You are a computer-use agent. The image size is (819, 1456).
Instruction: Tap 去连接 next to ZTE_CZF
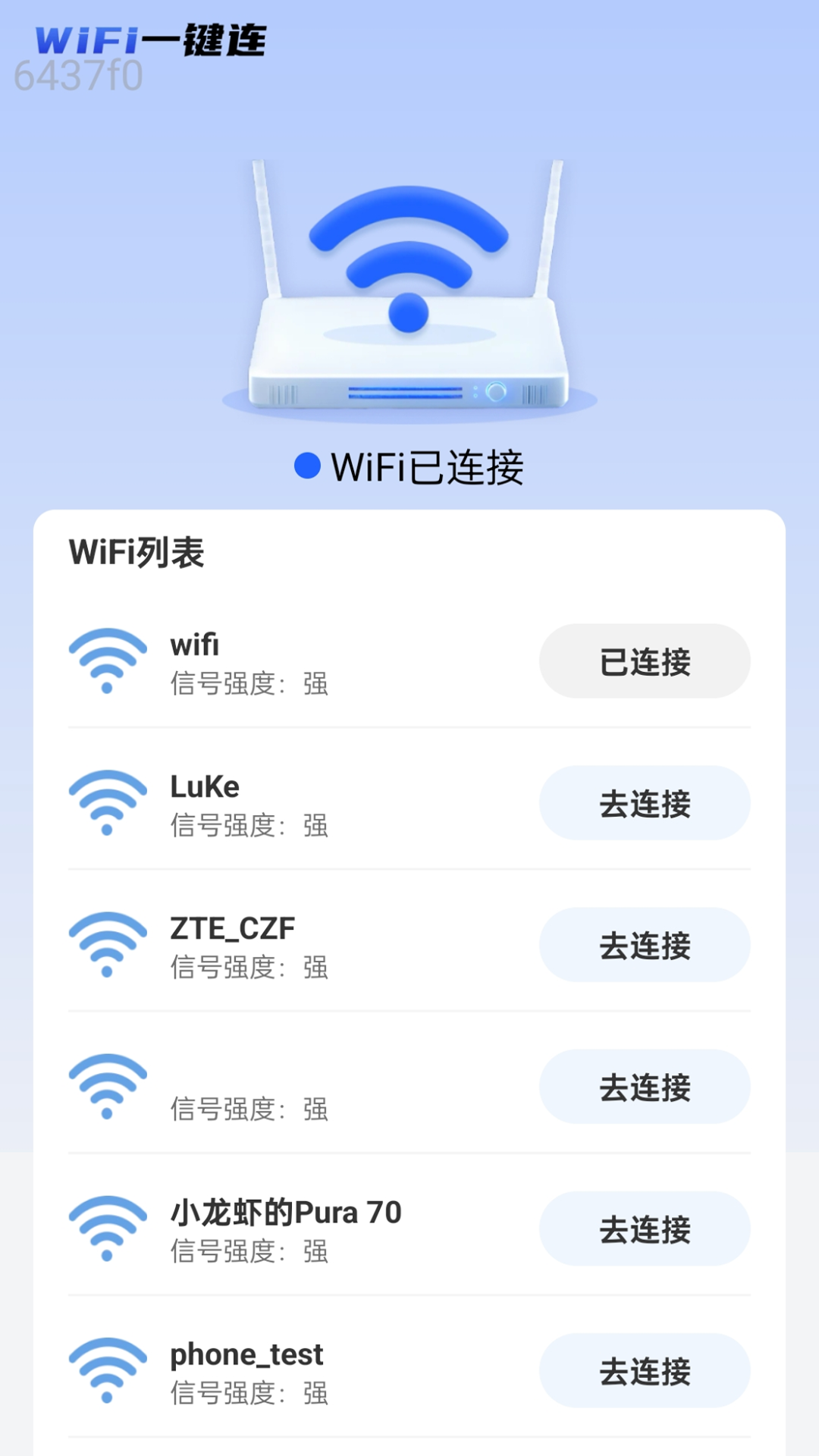pos(644,944)
